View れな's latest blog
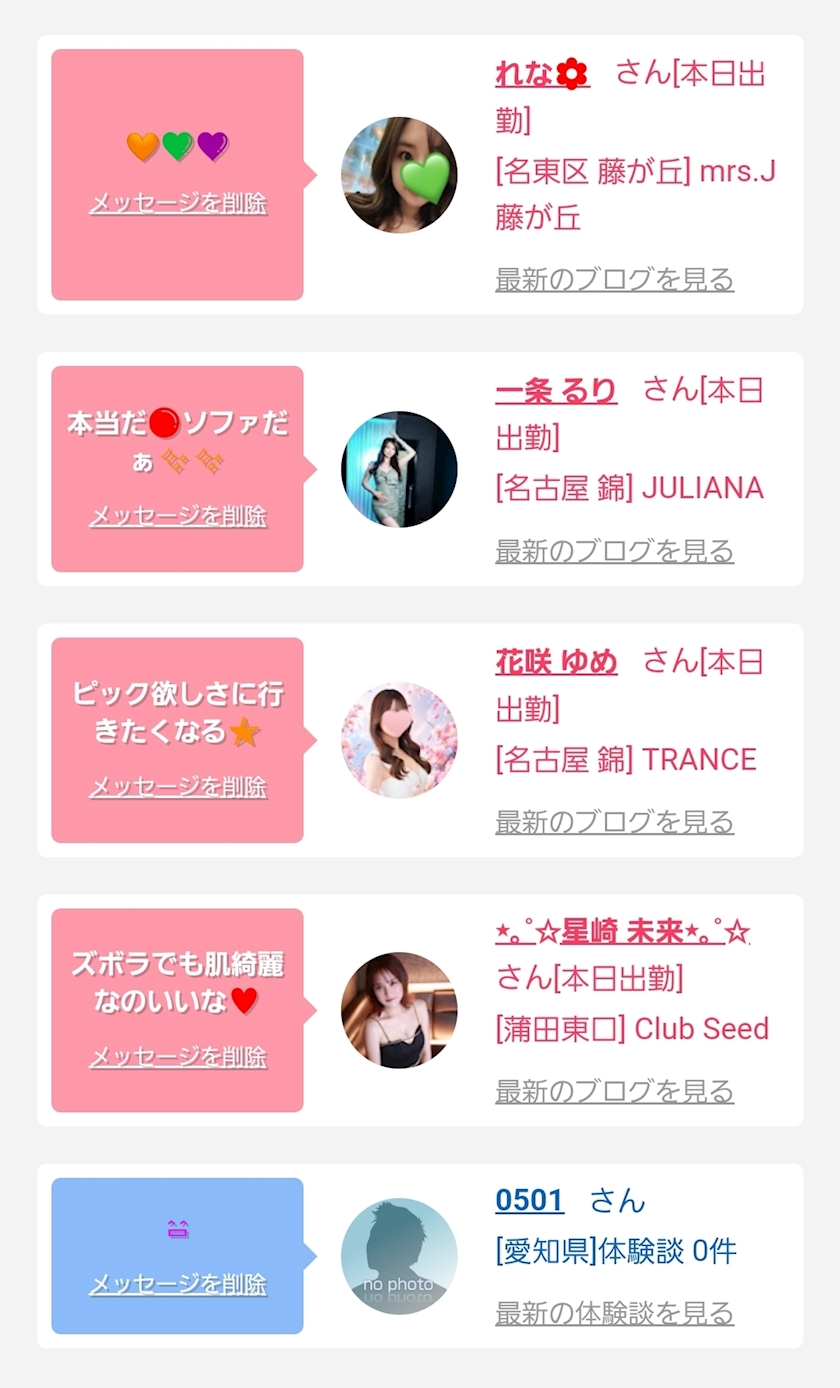Screen dimensions: 840x1388 coord(614,279)
